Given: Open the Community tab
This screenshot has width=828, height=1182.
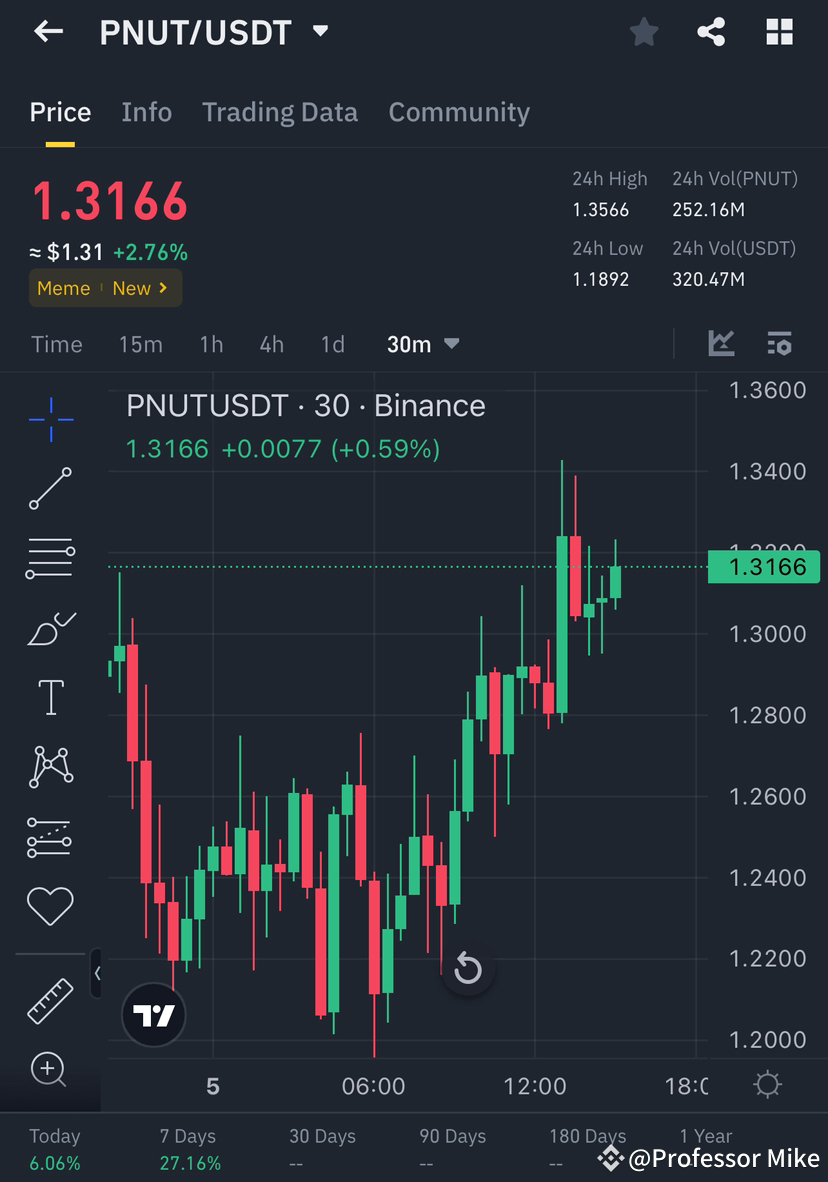Looking at the screenshot, I should 459,112.
